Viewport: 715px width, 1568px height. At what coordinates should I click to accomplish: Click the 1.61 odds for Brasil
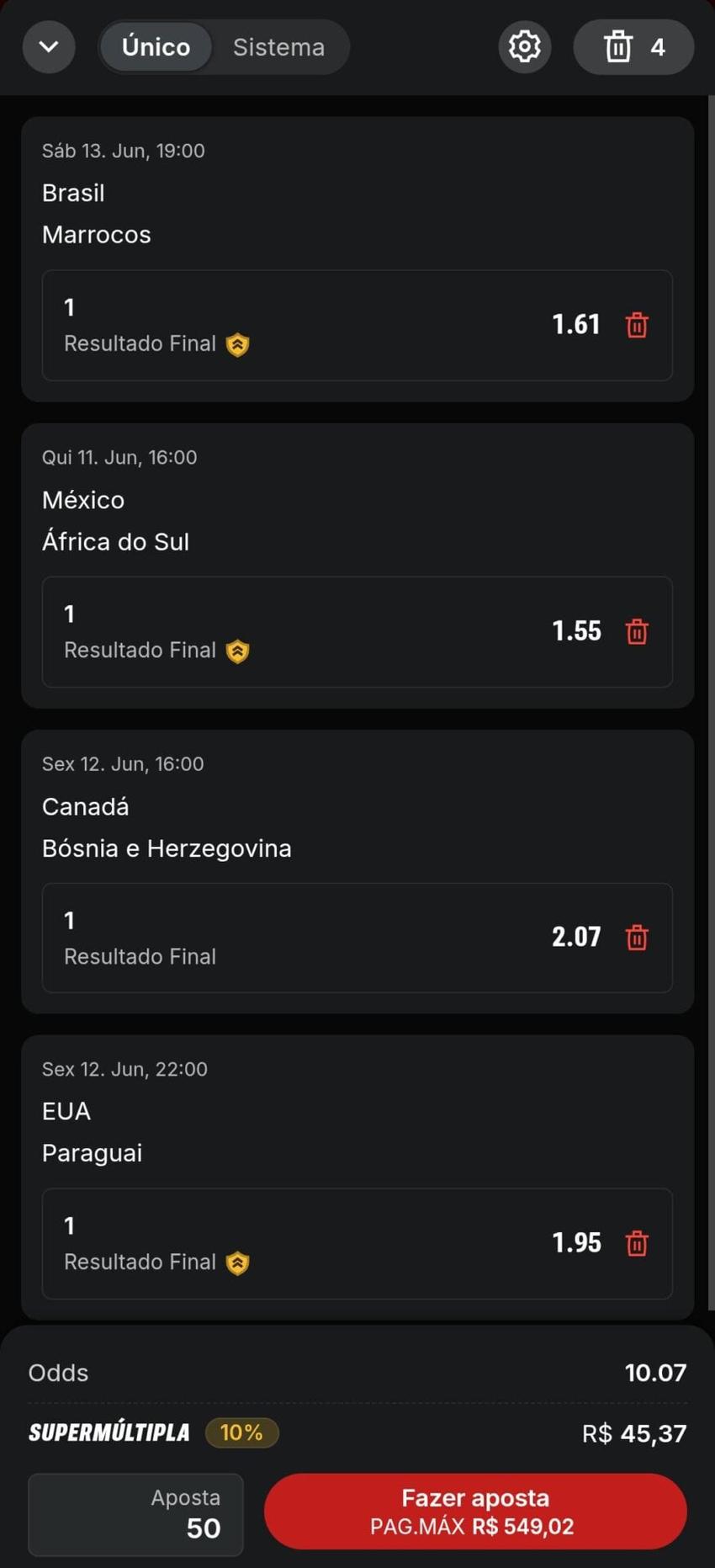(x=576, y=325)
